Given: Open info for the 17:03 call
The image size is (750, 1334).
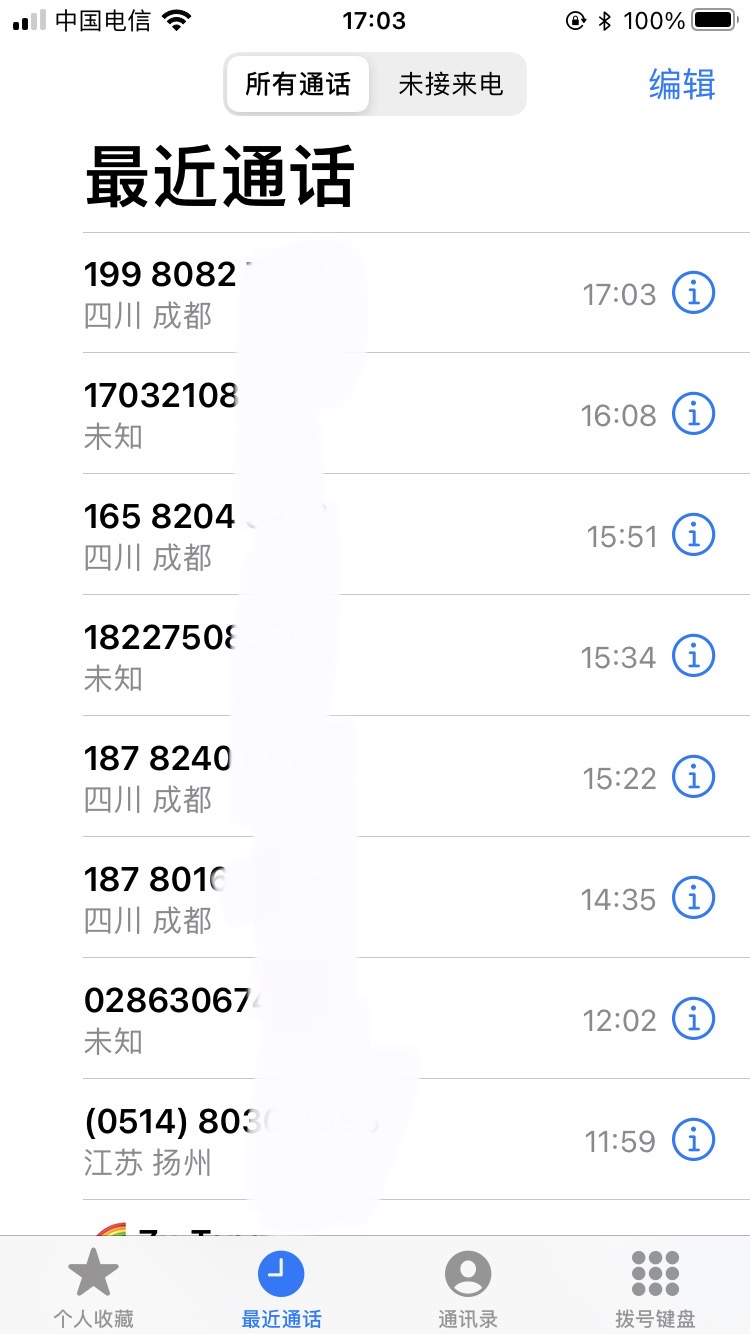Looking at the screenshot, I should (693, 293).
